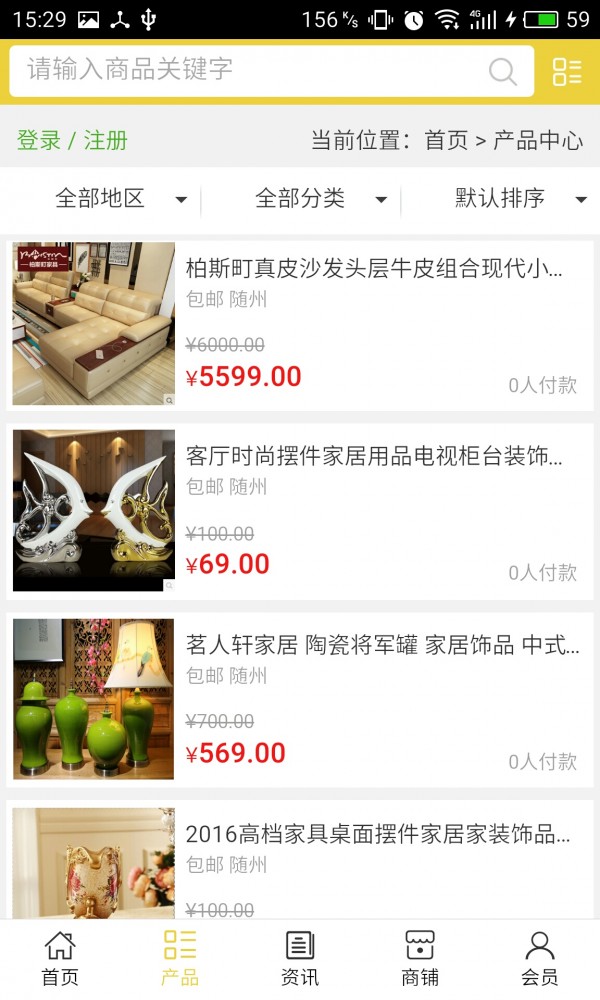Tap the magnifier search icon

coord(502,71)
